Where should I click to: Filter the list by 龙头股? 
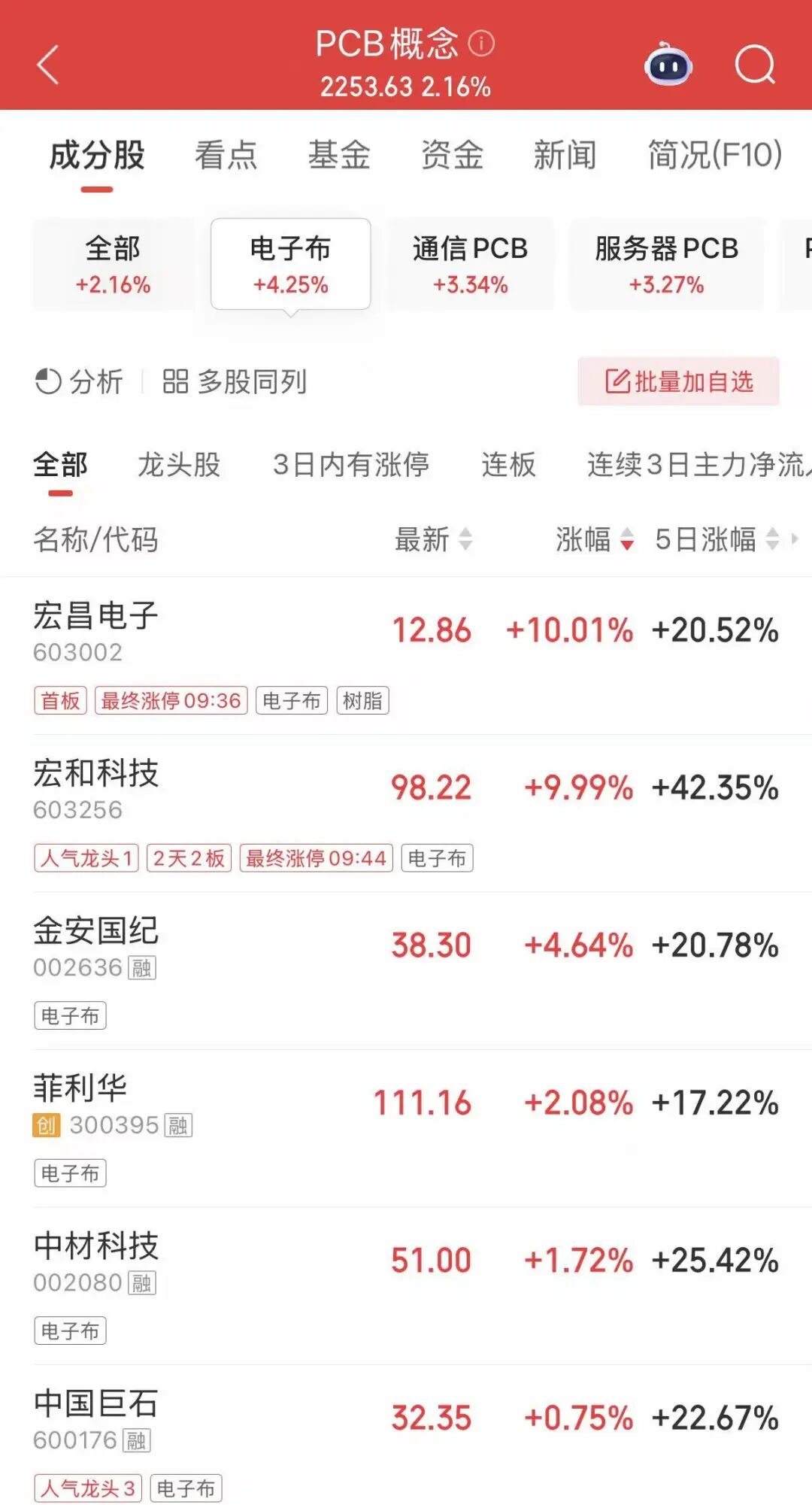click(x=179, y=465)
